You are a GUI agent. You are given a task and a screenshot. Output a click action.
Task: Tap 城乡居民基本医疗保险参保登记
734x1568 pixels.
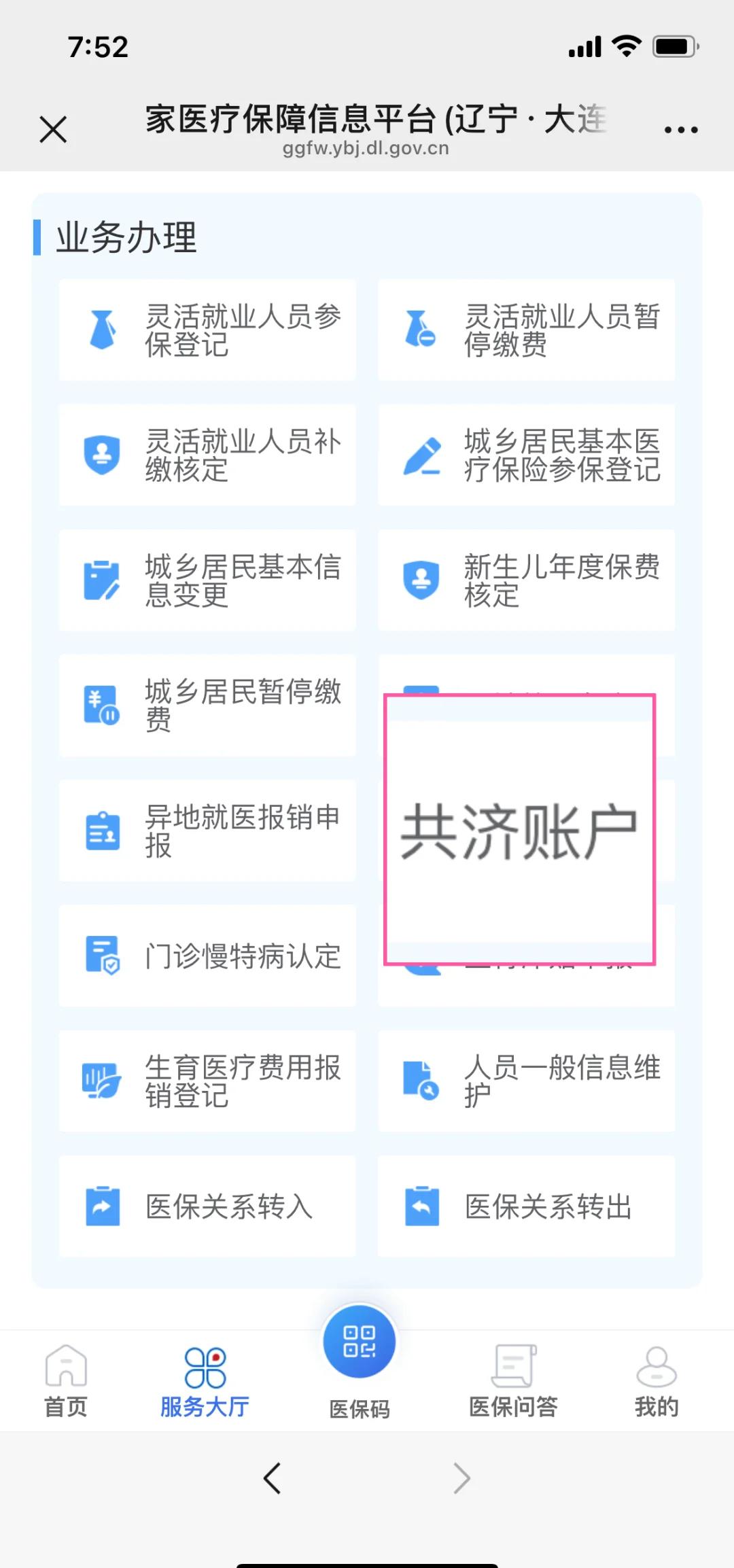coord(527,455)
